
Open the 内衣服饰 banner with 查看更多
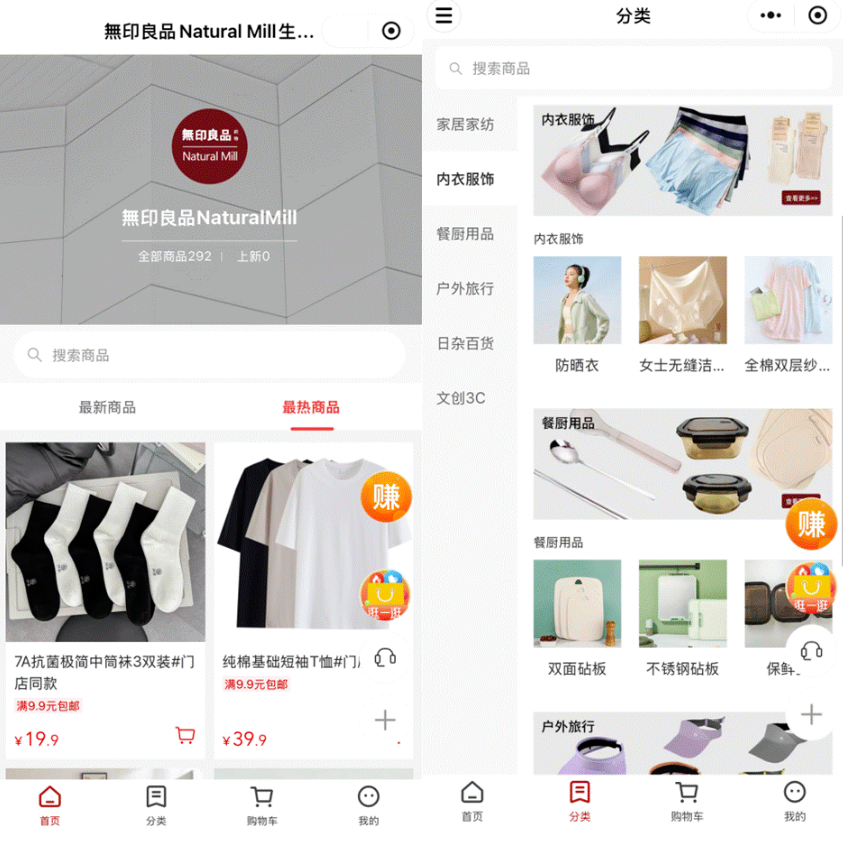[x=682, y=160]
